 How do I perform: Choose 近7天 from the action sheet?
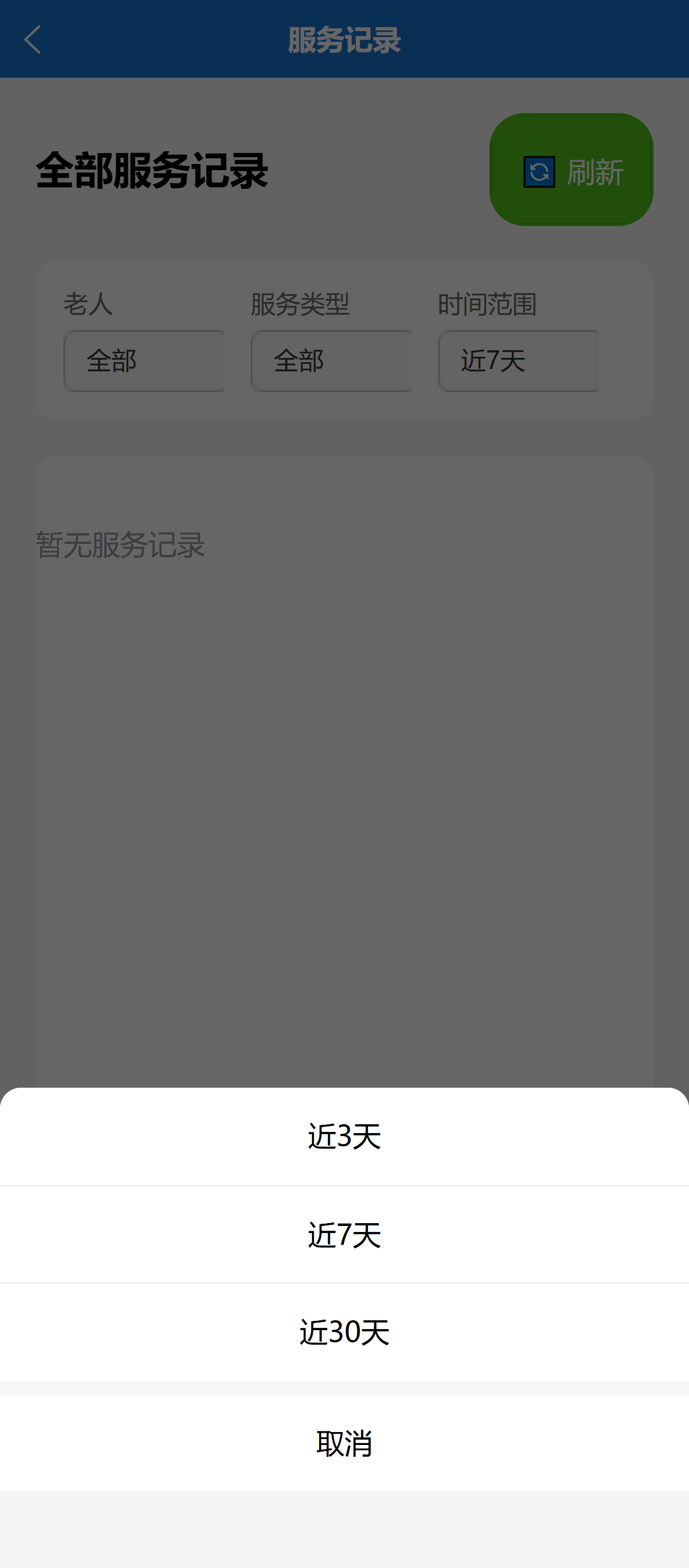tap(344, 1235)
